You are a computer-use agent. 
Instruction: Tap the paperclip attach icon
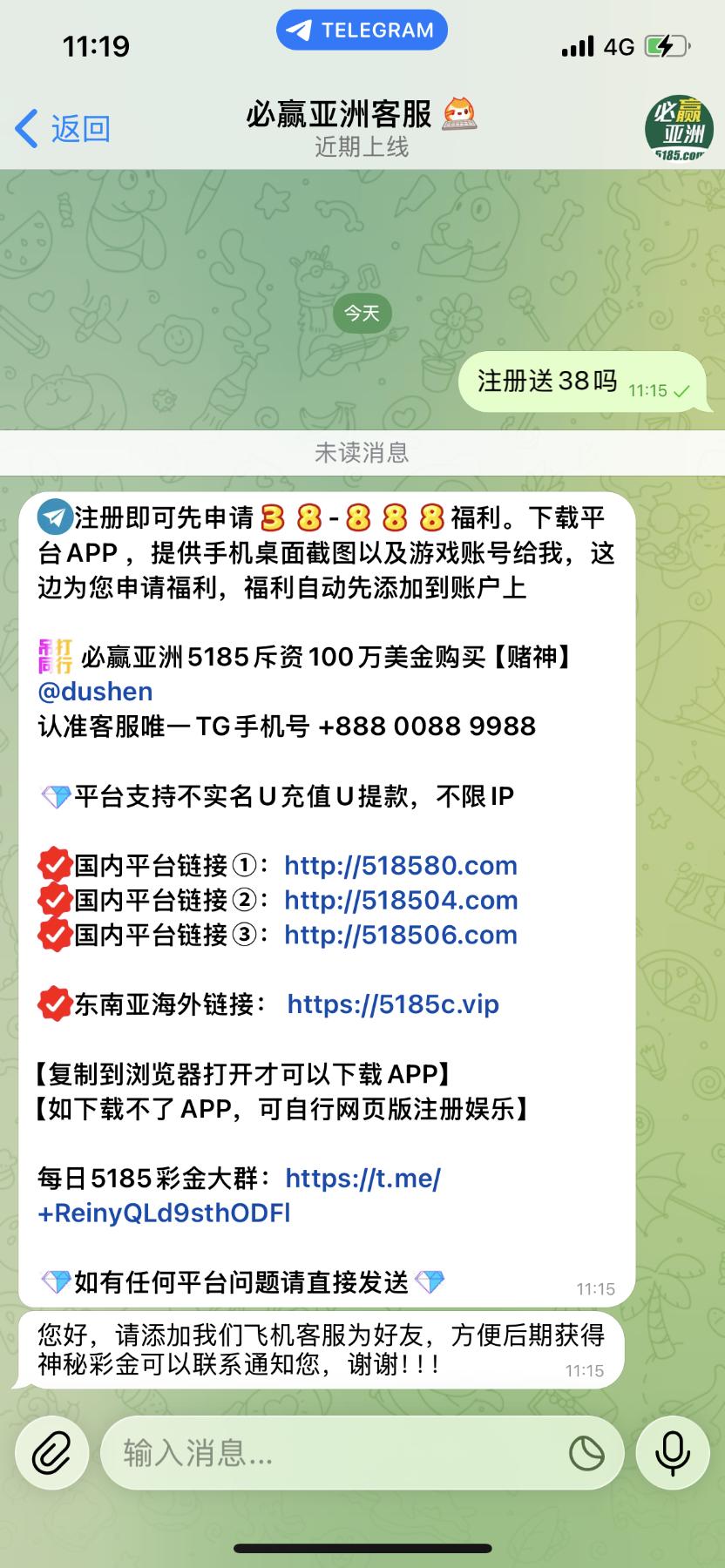point(51,1453)
